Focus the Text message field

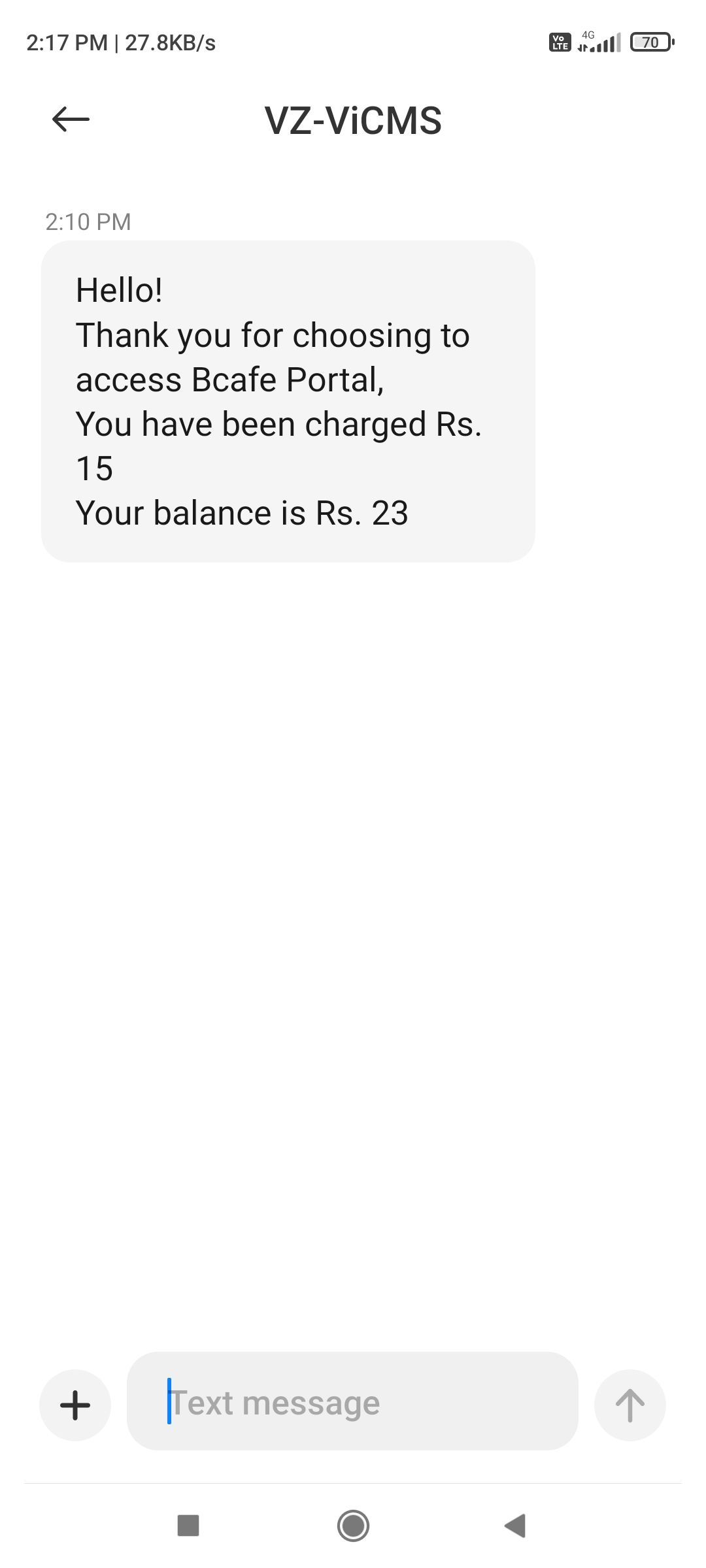[x=353, y=1403]
